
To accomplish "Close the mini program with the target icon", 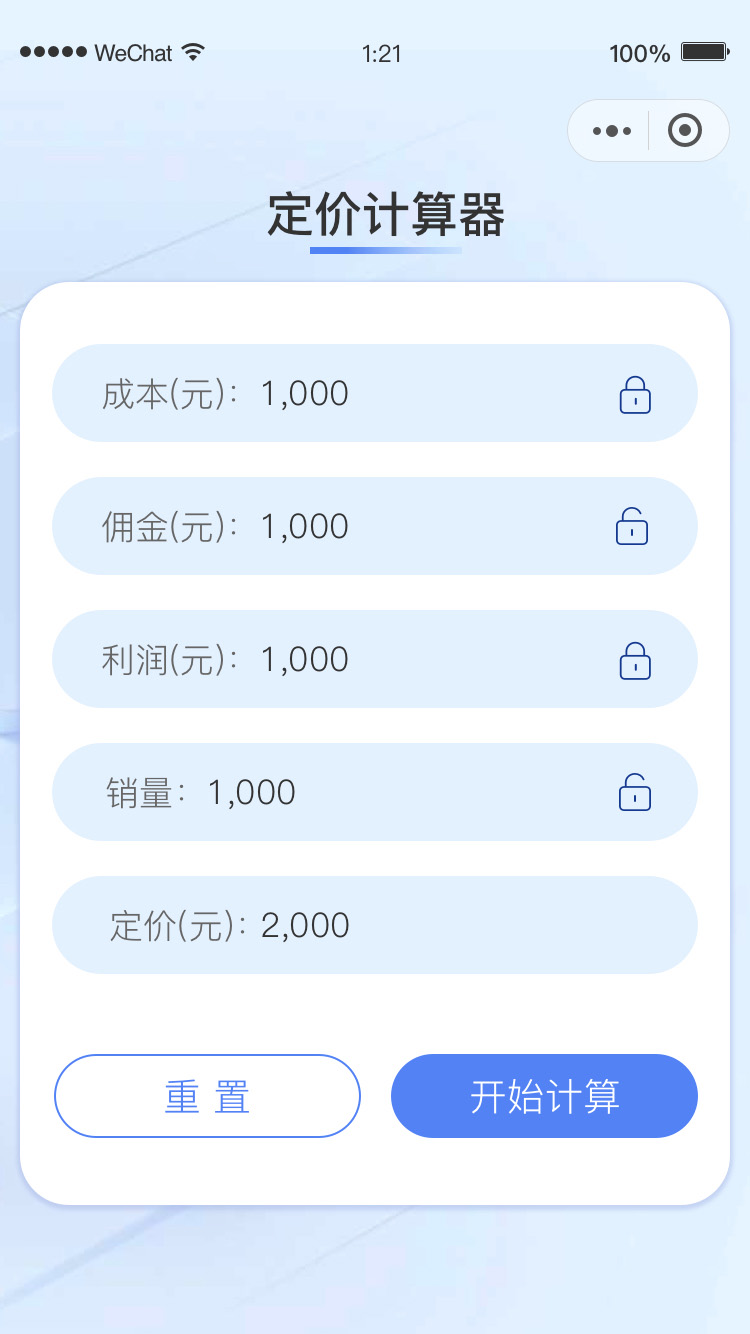I will (685, 131).
